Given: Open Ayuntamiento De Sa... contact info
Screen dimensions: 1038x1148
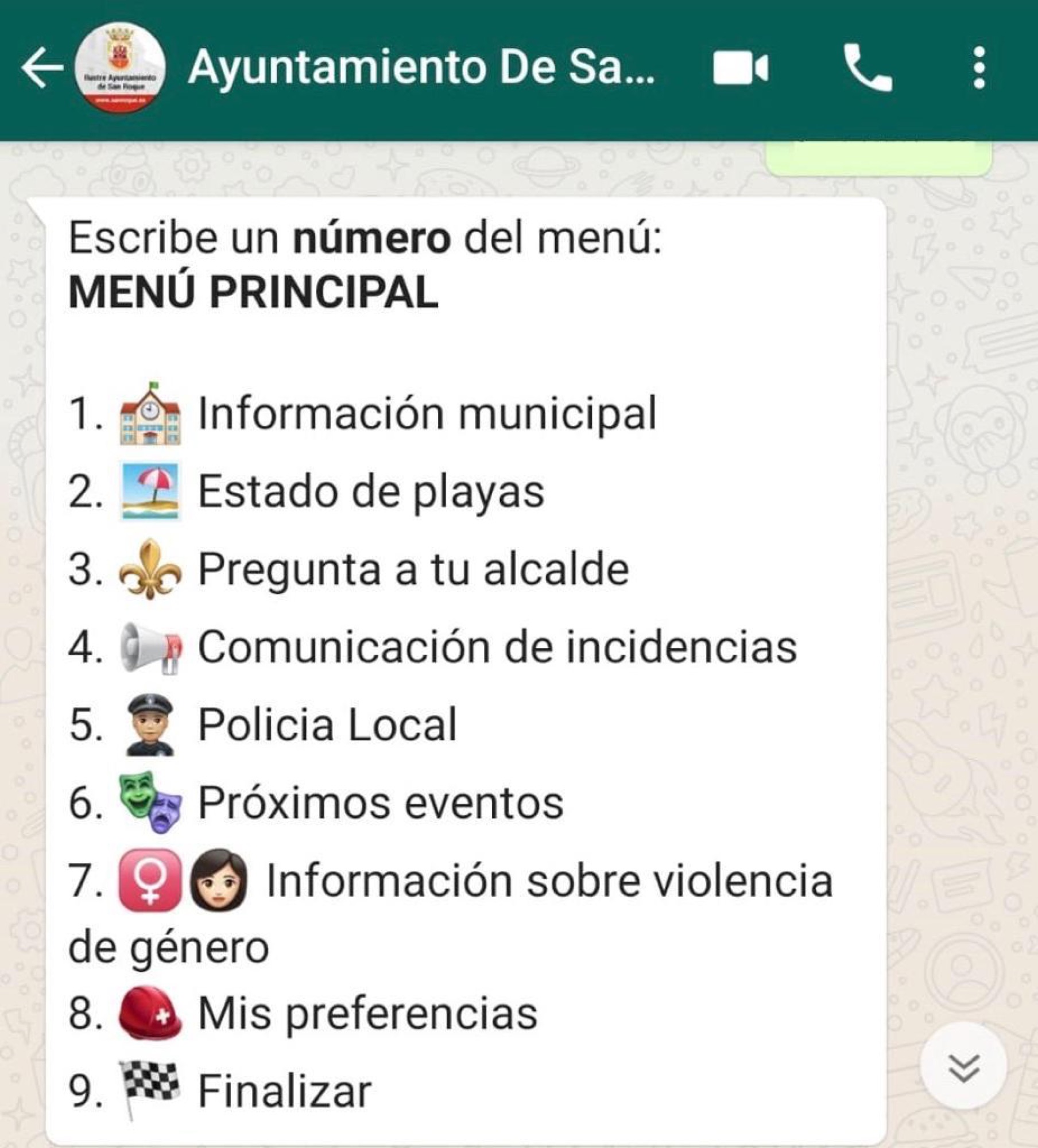Looking at the screenshot, I should coord(421,67).
